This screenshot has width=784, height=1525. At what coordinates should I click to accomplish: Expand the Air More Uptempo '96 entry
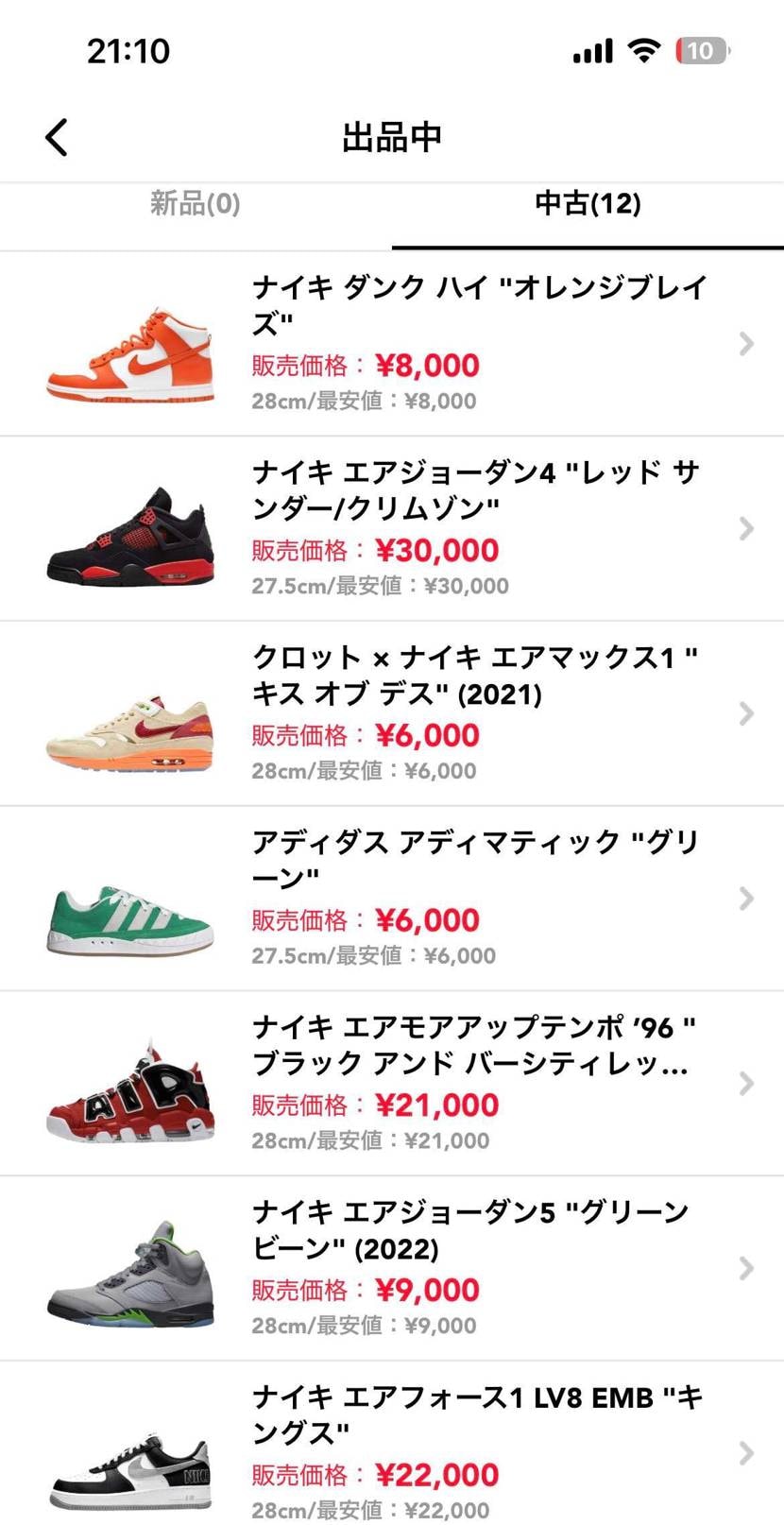(745, 1084)
